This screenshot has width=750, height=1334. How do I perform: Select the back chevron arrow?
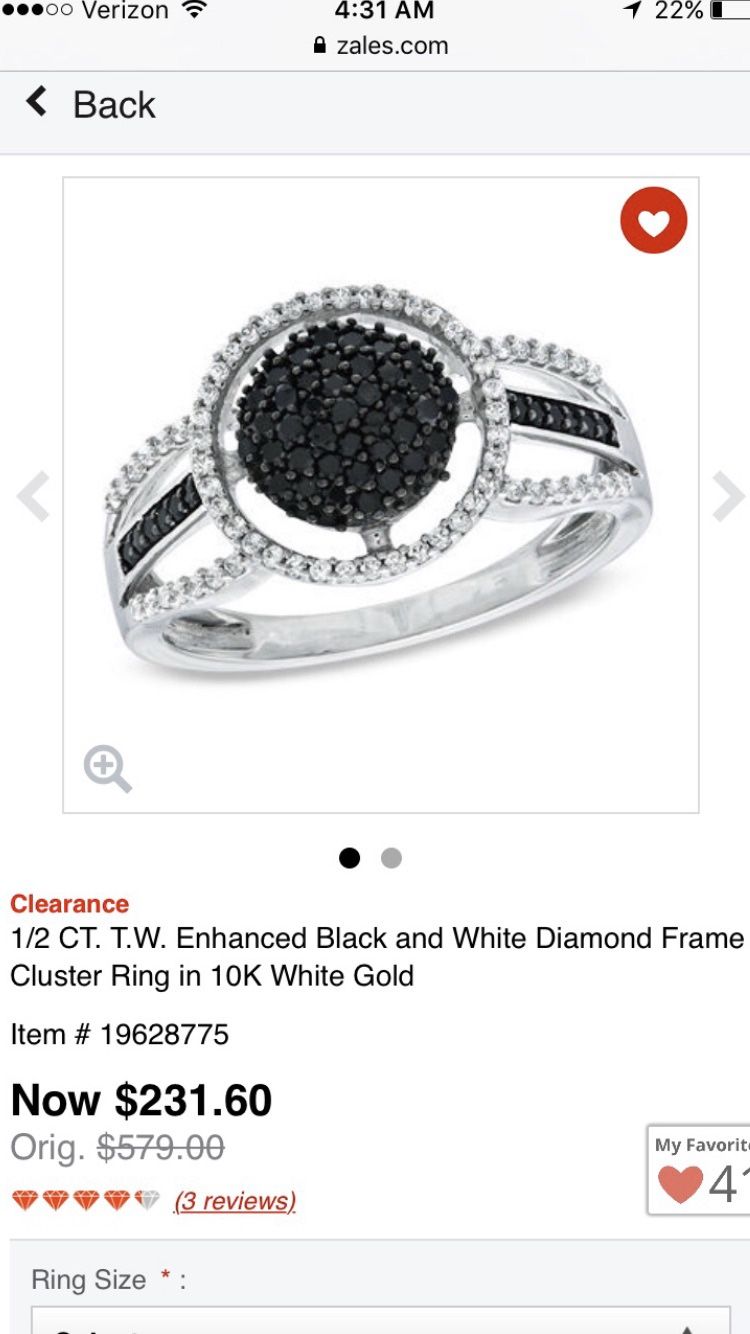[x=36, y=103]
